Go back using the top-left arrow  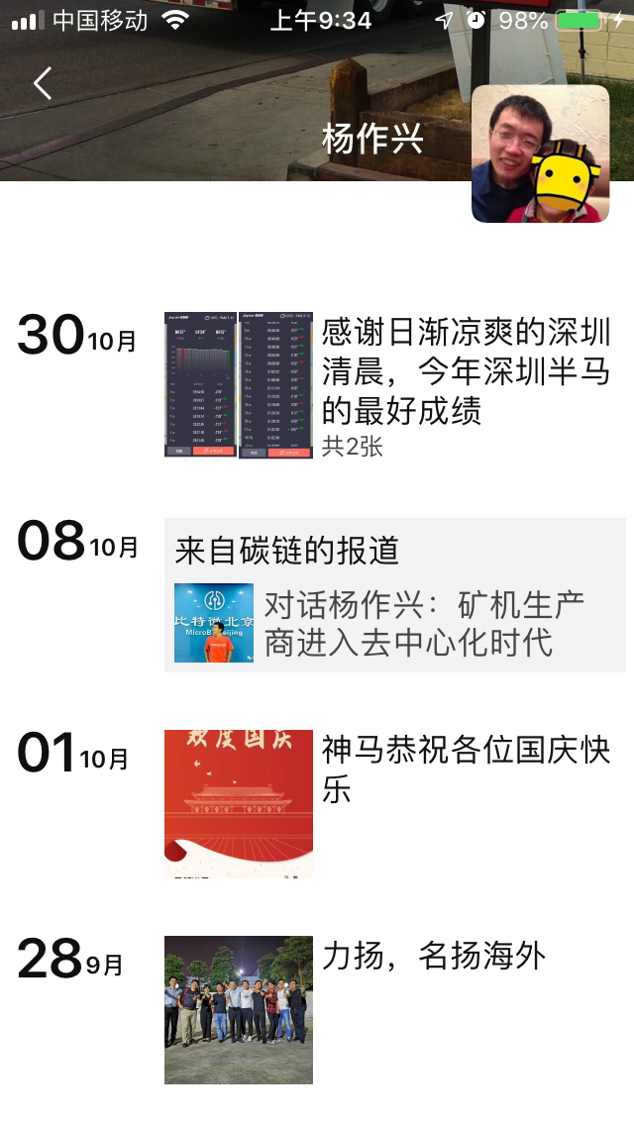(42, 84)
